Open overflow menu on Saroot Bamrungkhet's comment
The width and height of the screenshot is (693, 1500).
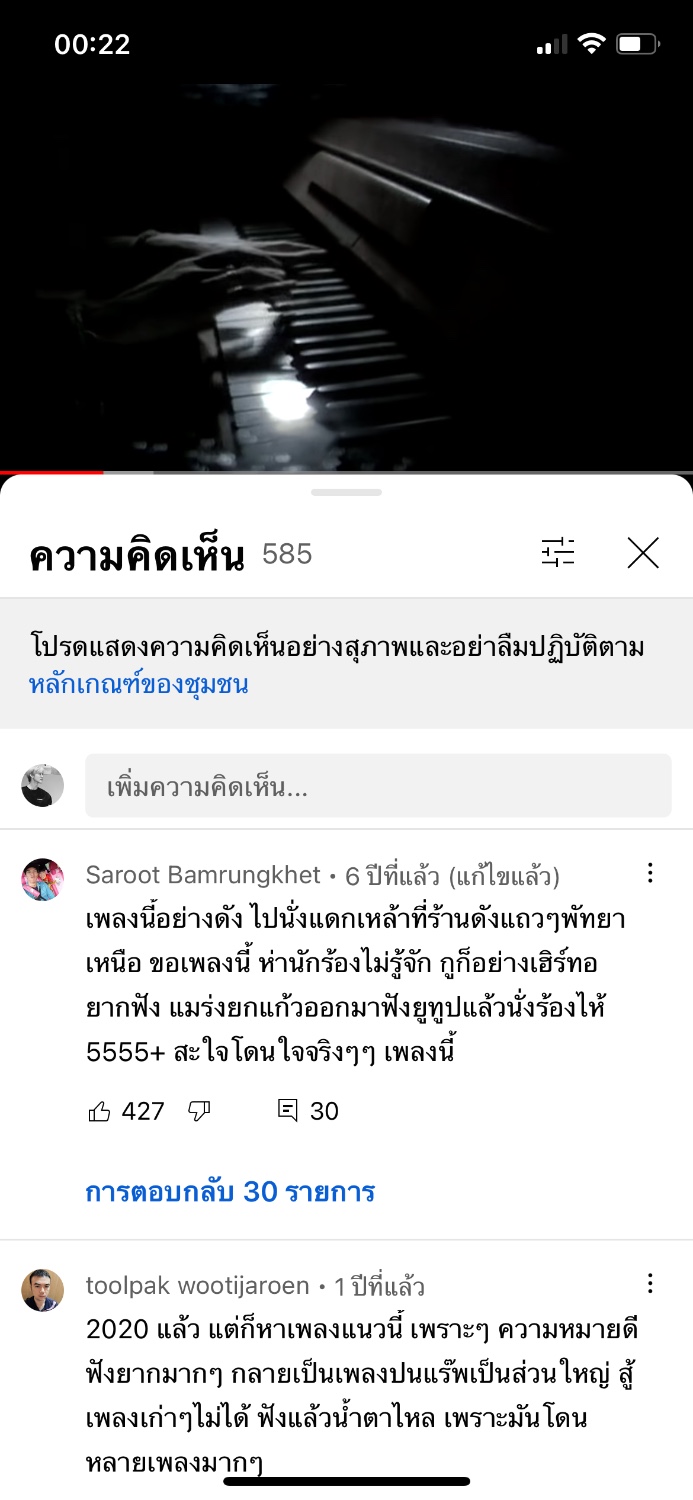(x=650, y=873)
